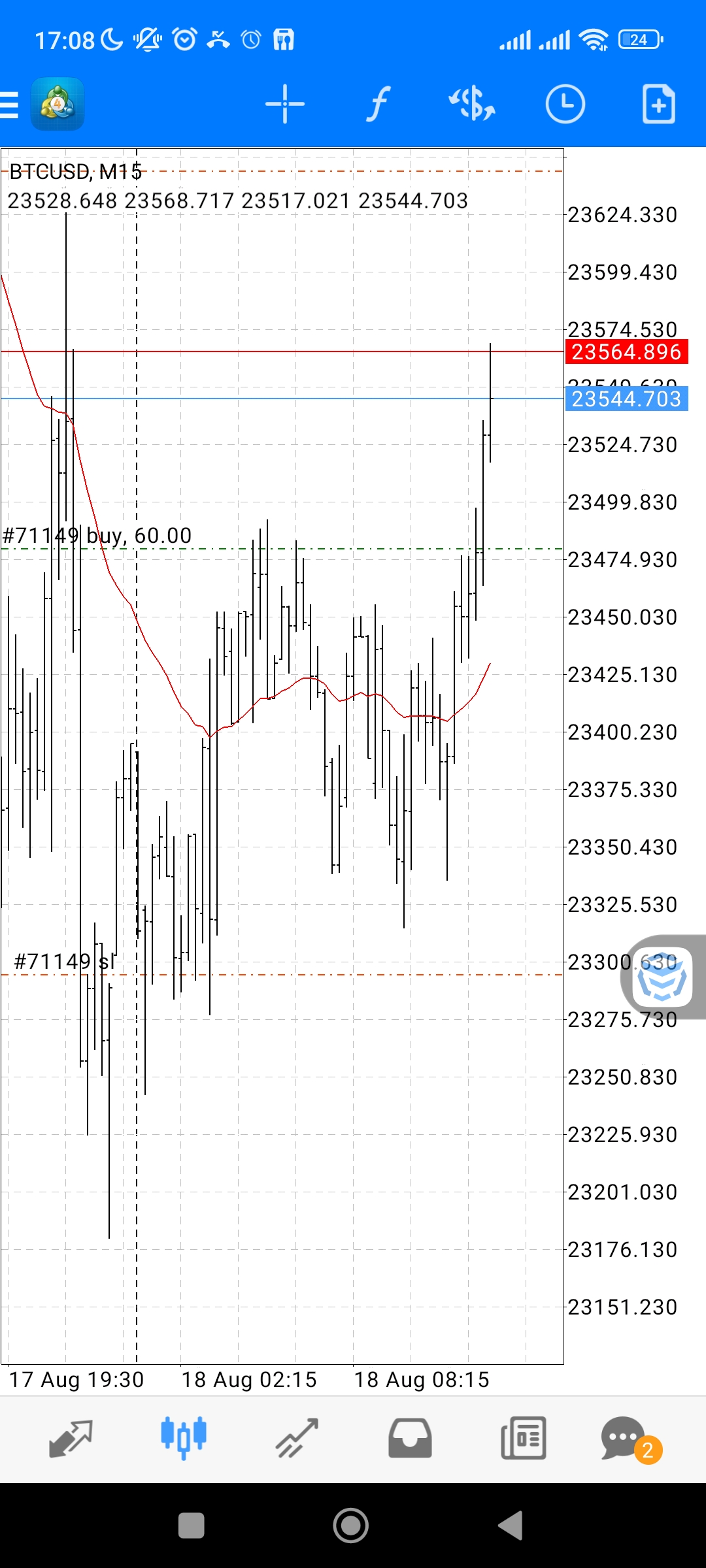Select the Chart tab

pos(184,1439)
